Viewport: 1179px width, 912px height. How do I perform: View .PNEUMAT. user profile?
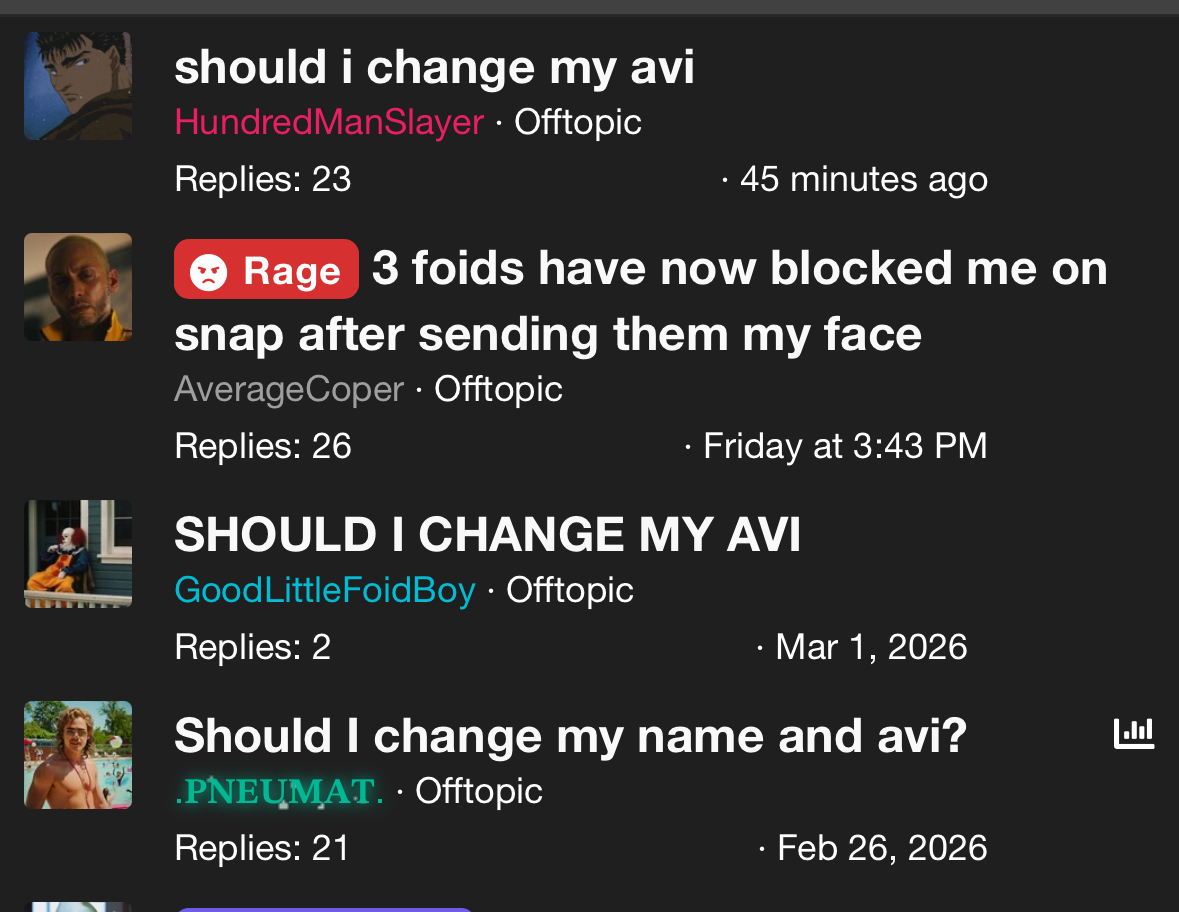[279, 791]
